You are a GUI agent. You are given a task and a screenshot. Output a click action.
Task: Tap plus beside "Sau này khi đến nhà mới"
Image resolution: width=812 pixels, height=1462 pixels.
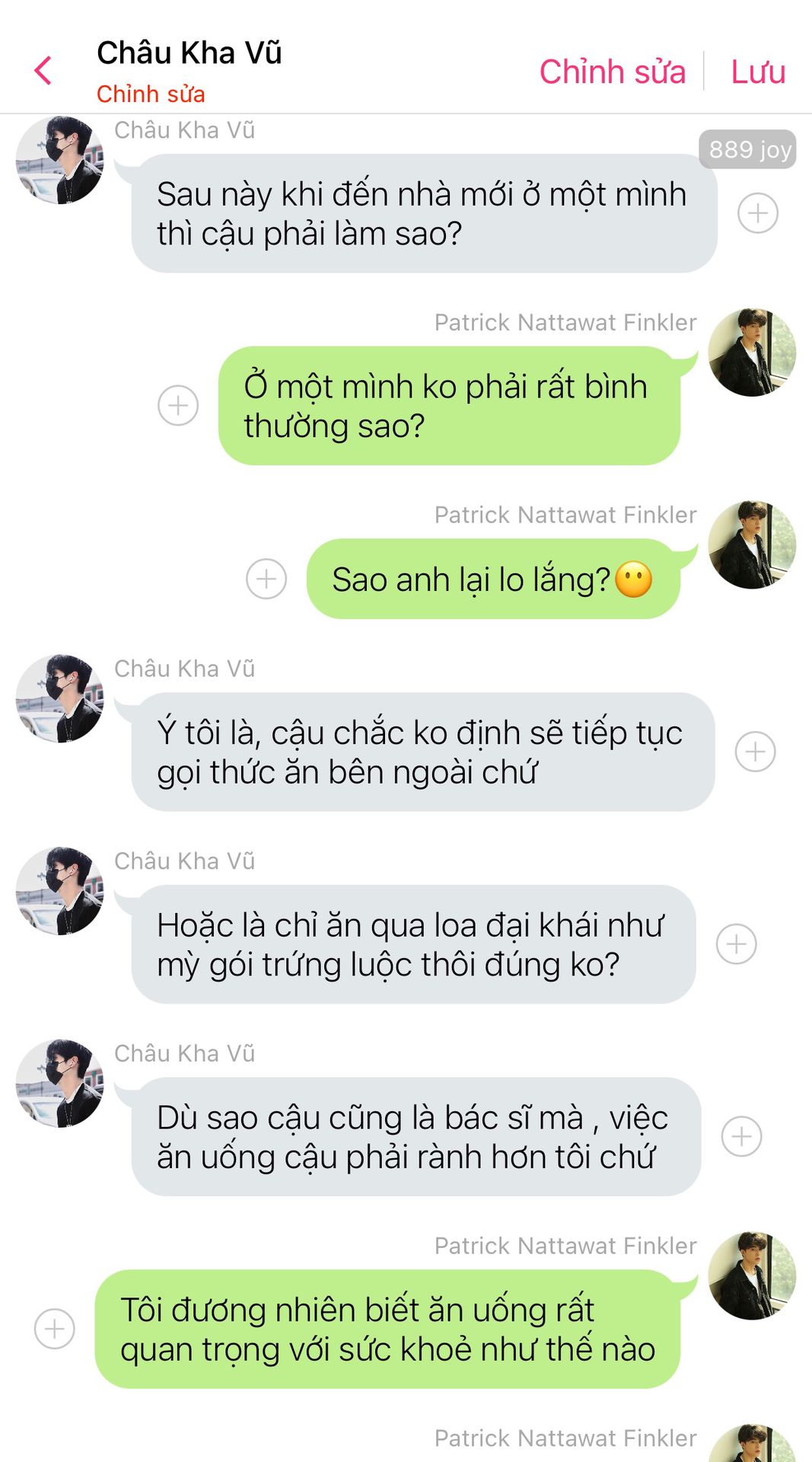click(757, 213)
